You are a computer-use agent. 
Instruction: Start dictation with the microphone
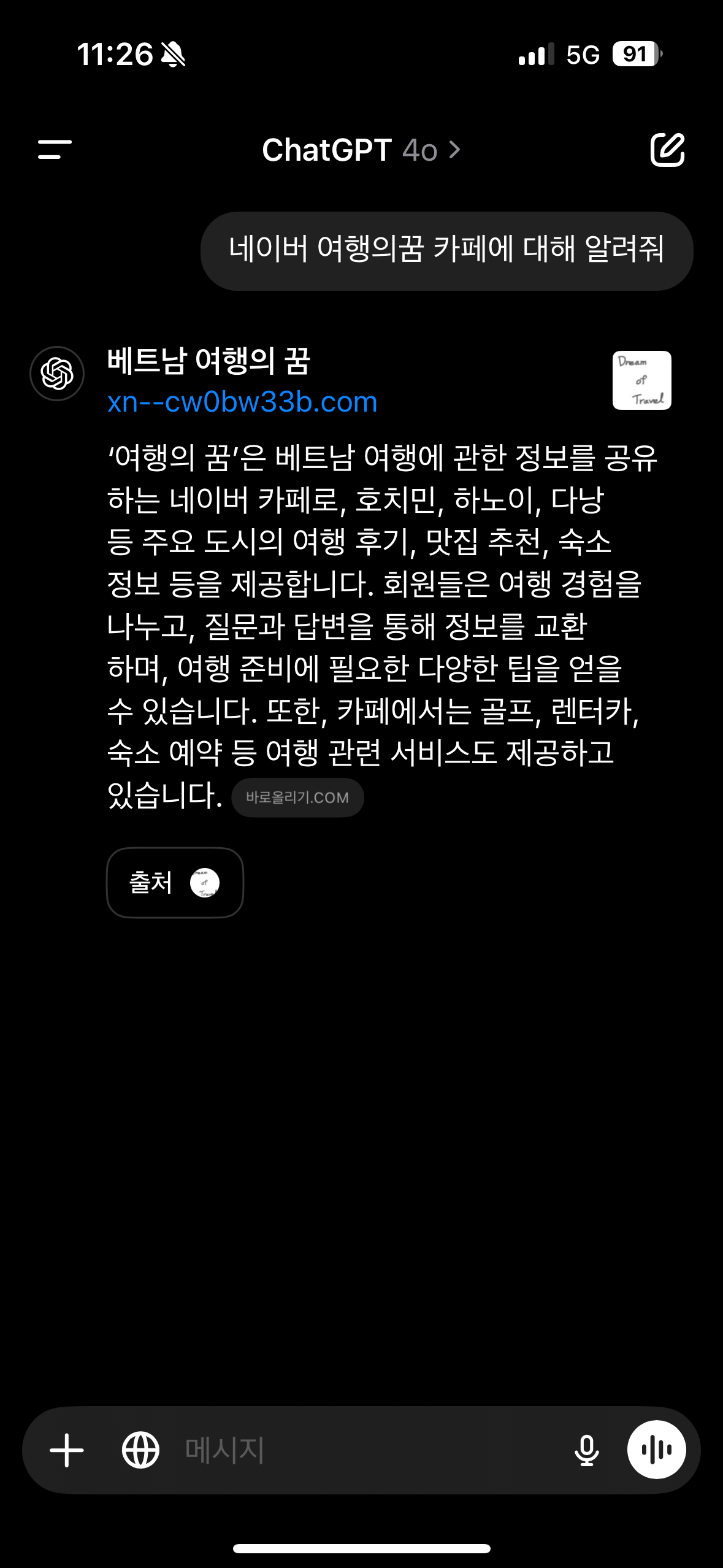[586, 1450]
